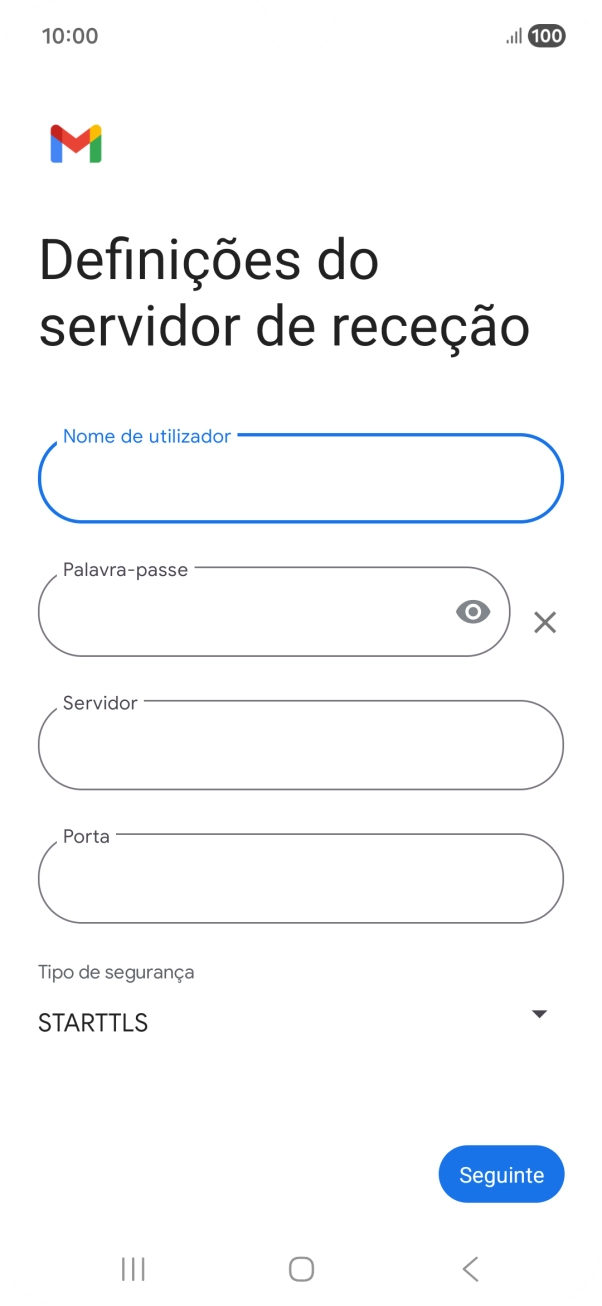Image resolution: width=602 pixels, height=1306 pixels.
Task: Focus the Nome de utilizador field
Action: 300,479
